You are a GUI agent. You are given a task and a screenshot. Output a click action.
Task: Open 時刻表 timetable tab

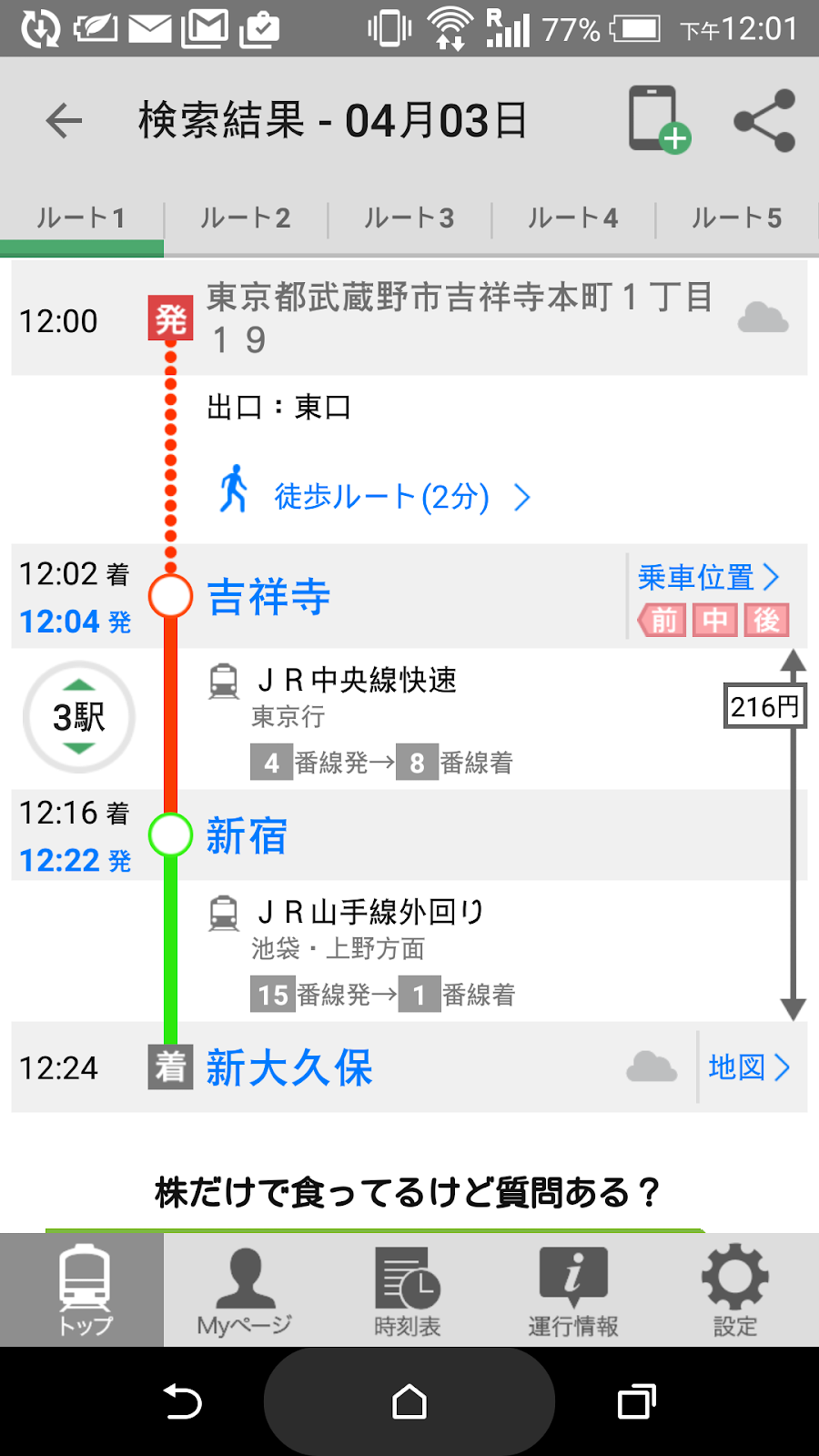click(x=408, y=1290)
